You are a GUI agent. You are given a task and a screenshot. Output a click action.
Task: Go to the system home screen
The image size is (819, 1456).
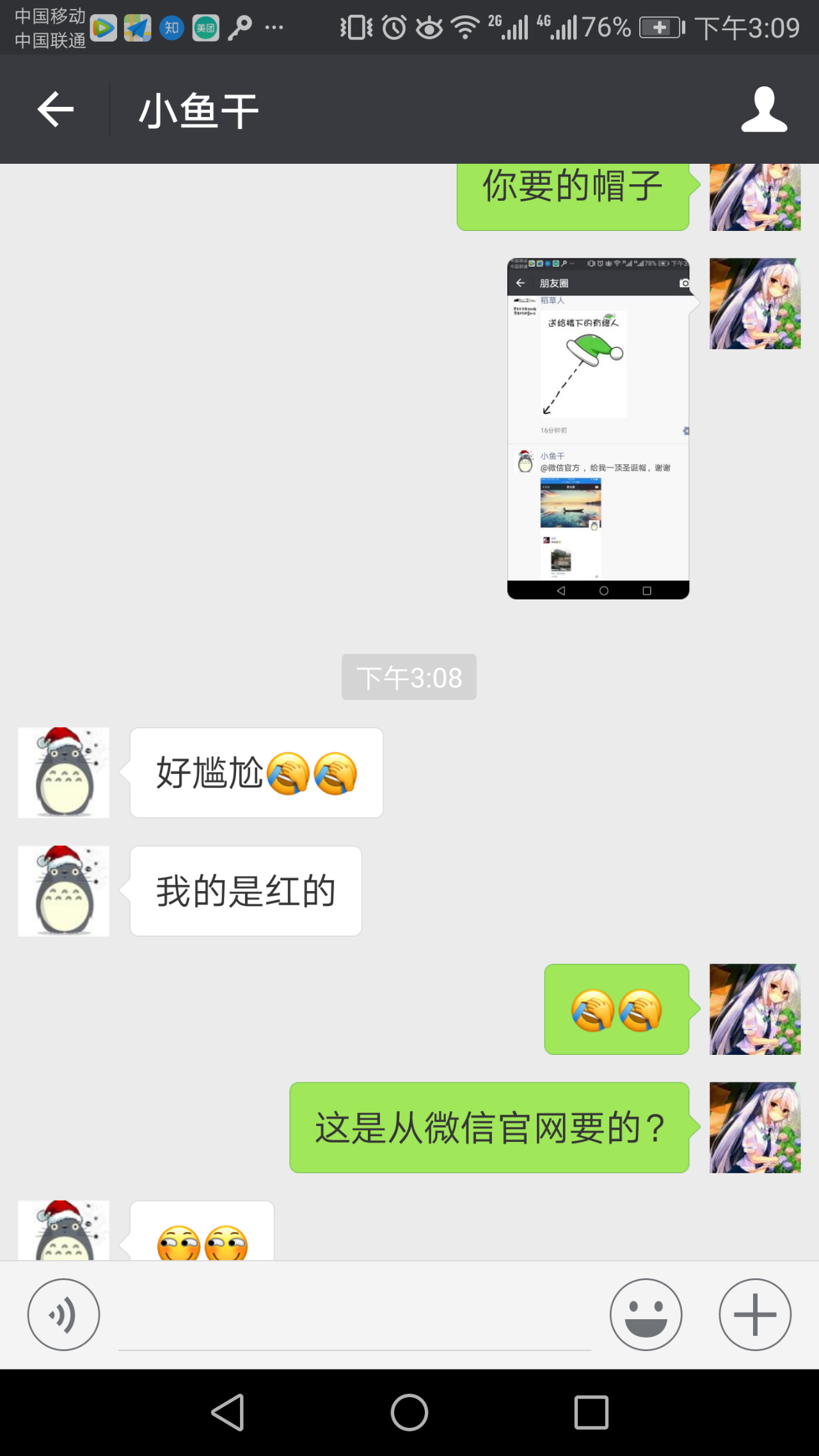coord(409,1412)
